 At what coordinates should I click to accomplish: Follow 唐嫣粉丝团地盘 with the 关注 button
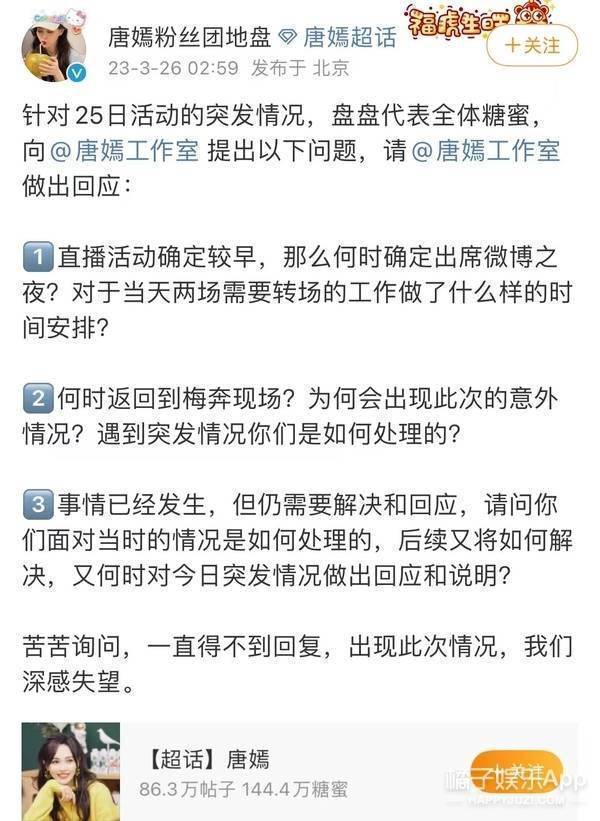pyautogui.click(x=530, y=45)
